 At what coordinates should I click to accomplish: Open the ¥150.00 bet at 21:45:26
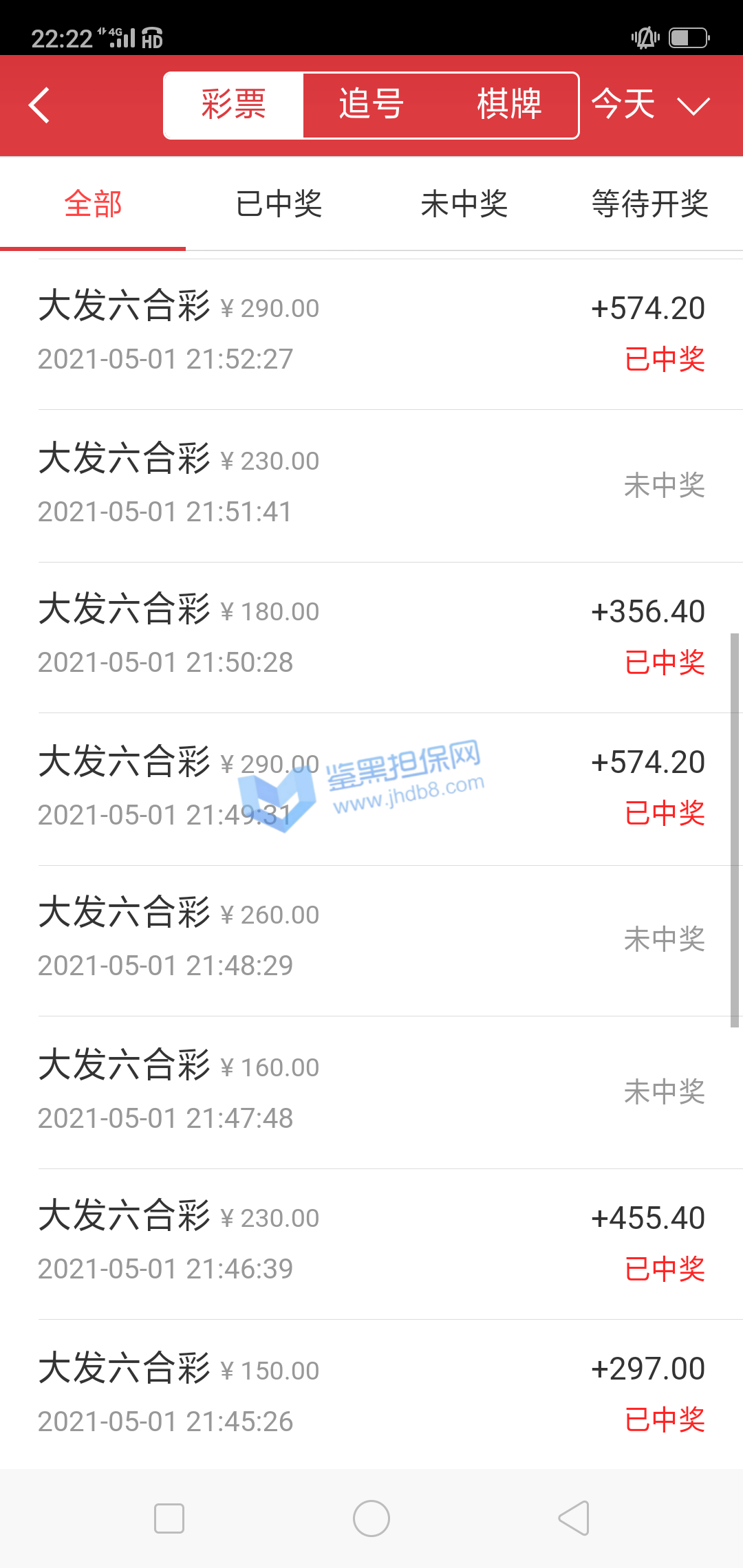coord(371,1395)
